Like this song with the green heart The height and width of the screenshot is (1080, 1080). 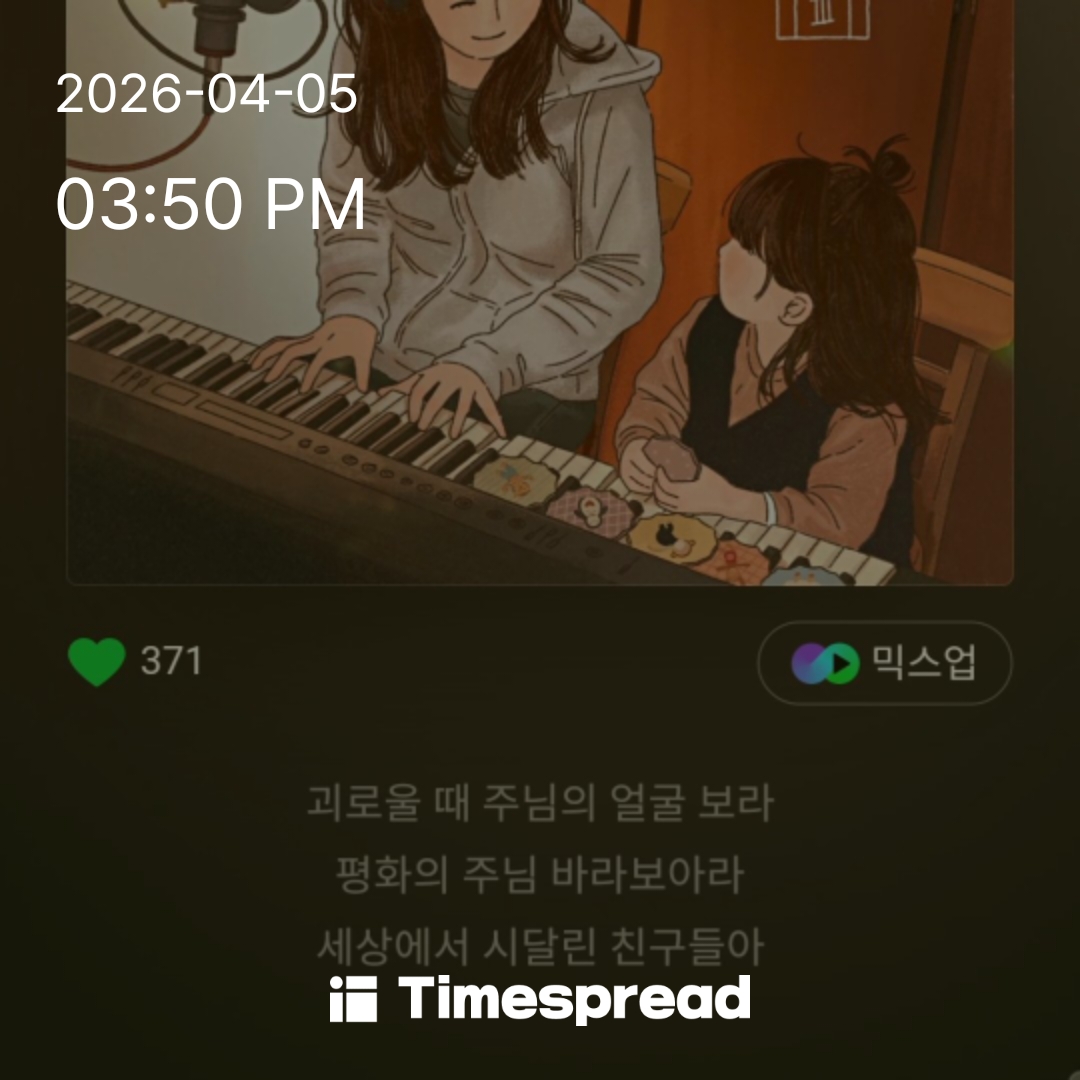pyautogui.click(x=97, y=662)
